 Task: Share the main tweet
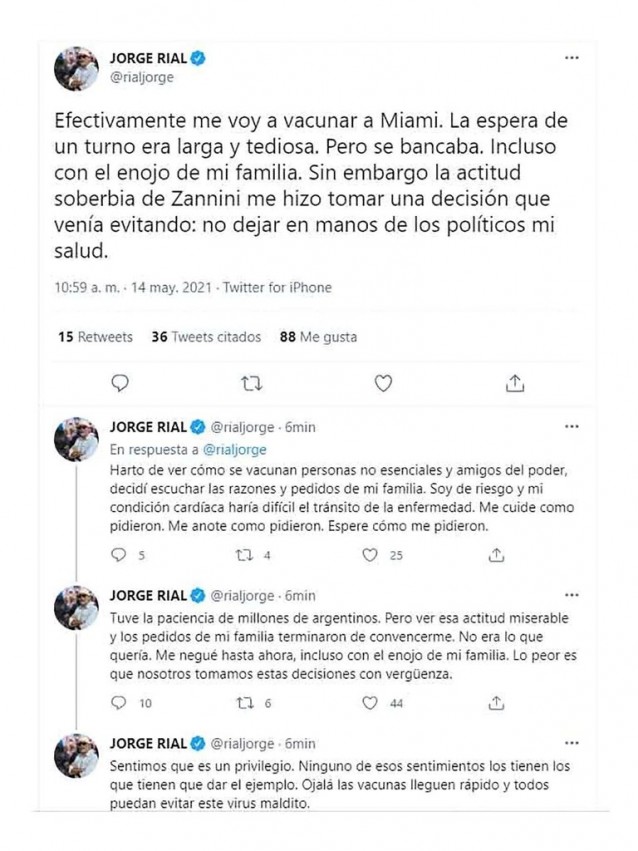pos(514,381)
